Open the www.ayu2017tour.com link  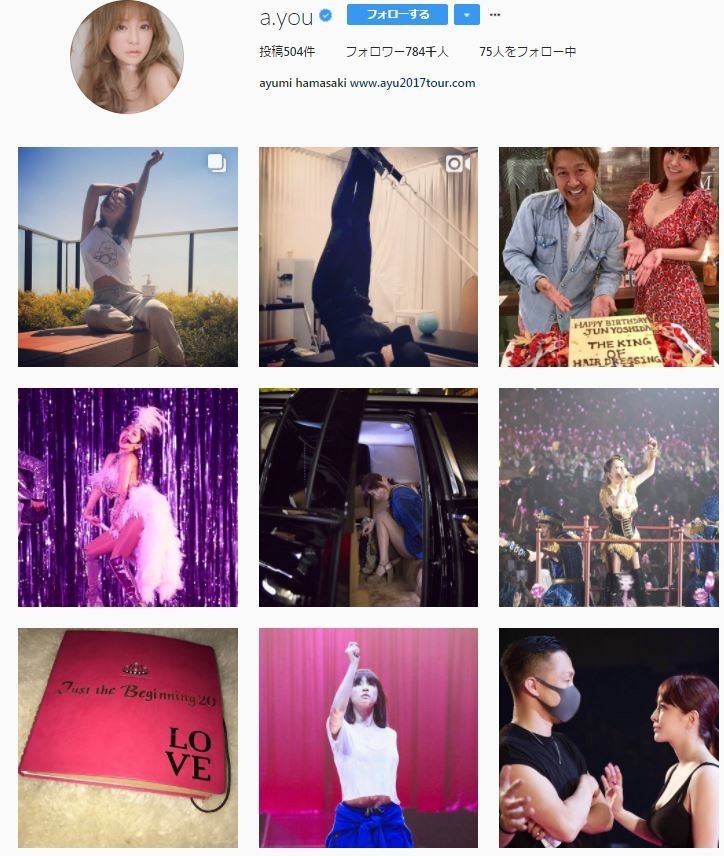click(412, 83)
